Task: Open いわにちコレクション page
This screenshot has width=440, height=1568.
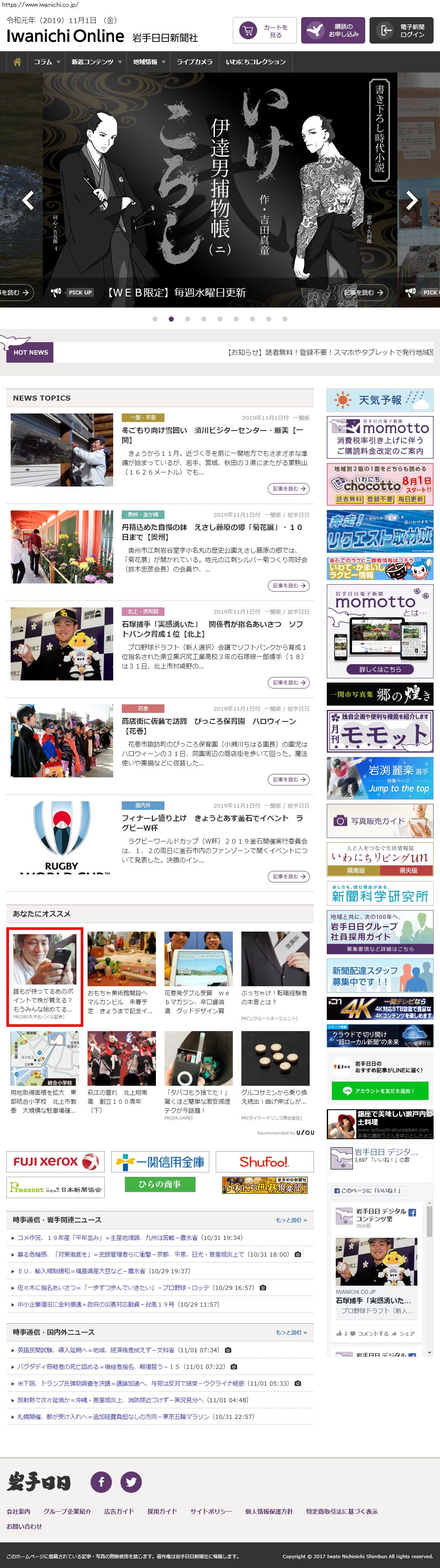Action: [255, 62]
